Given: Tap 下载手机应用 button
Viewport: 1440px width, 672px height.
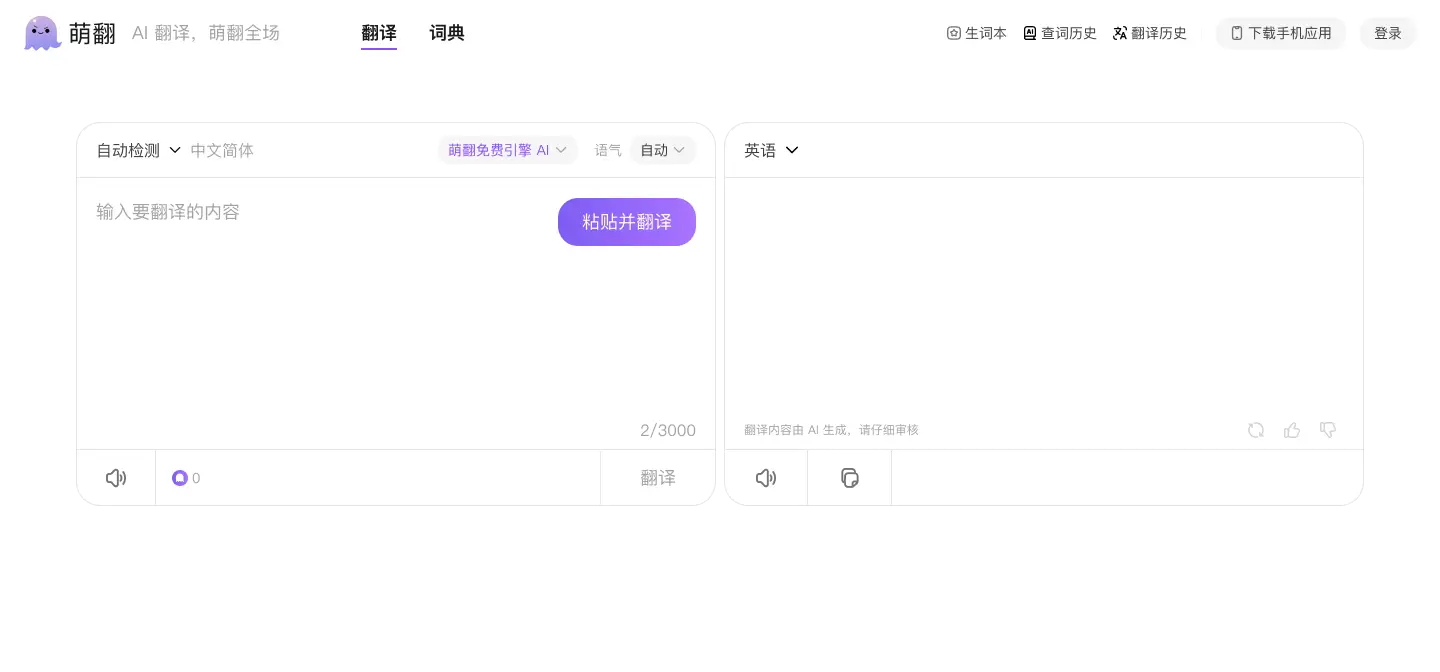Looking at the screenshot, I should click(x=1280, y=33).
